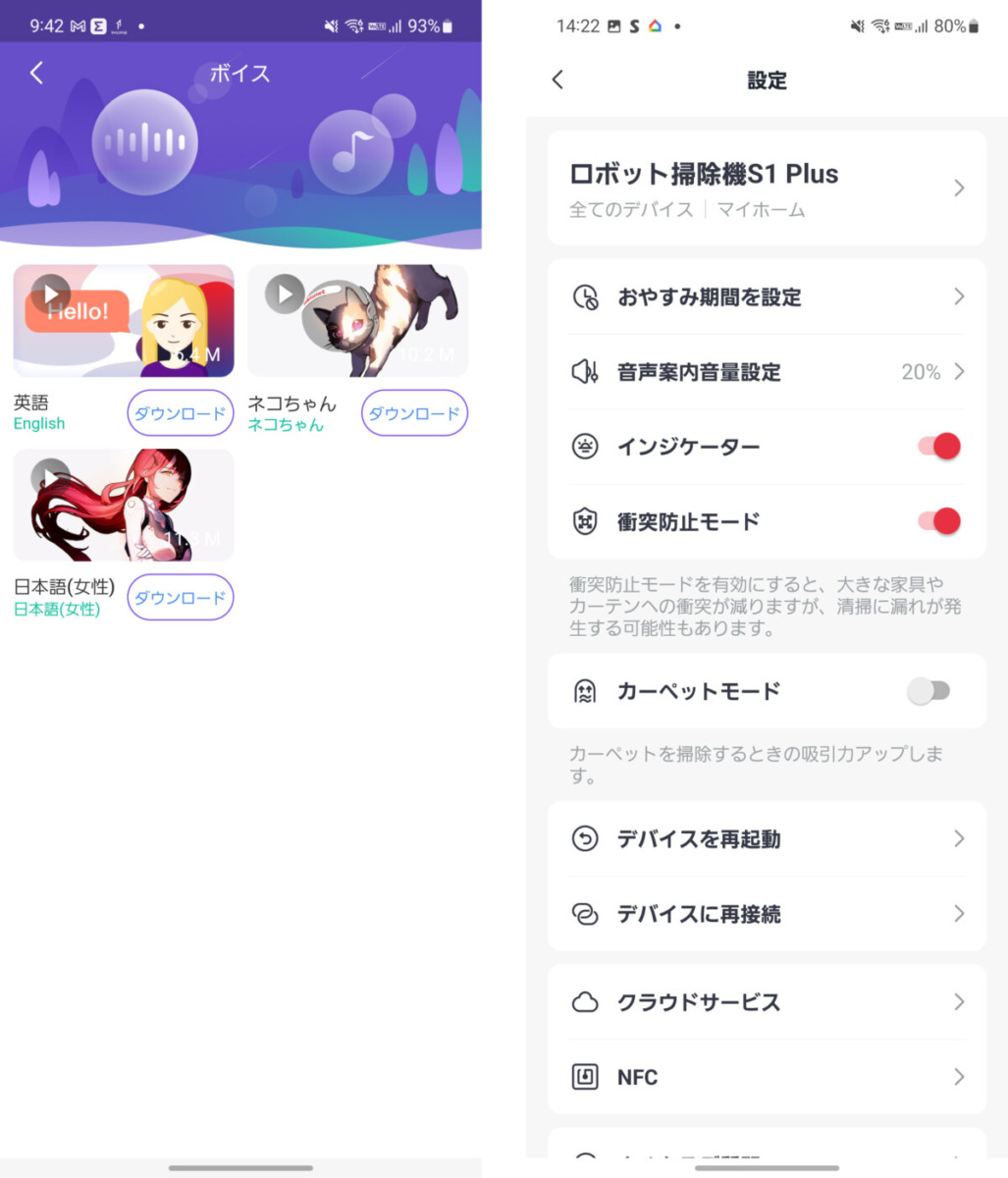Viewport: 1008px width, 1178px height.
Task: Go back from the 設定 screen
Action: 557,80
